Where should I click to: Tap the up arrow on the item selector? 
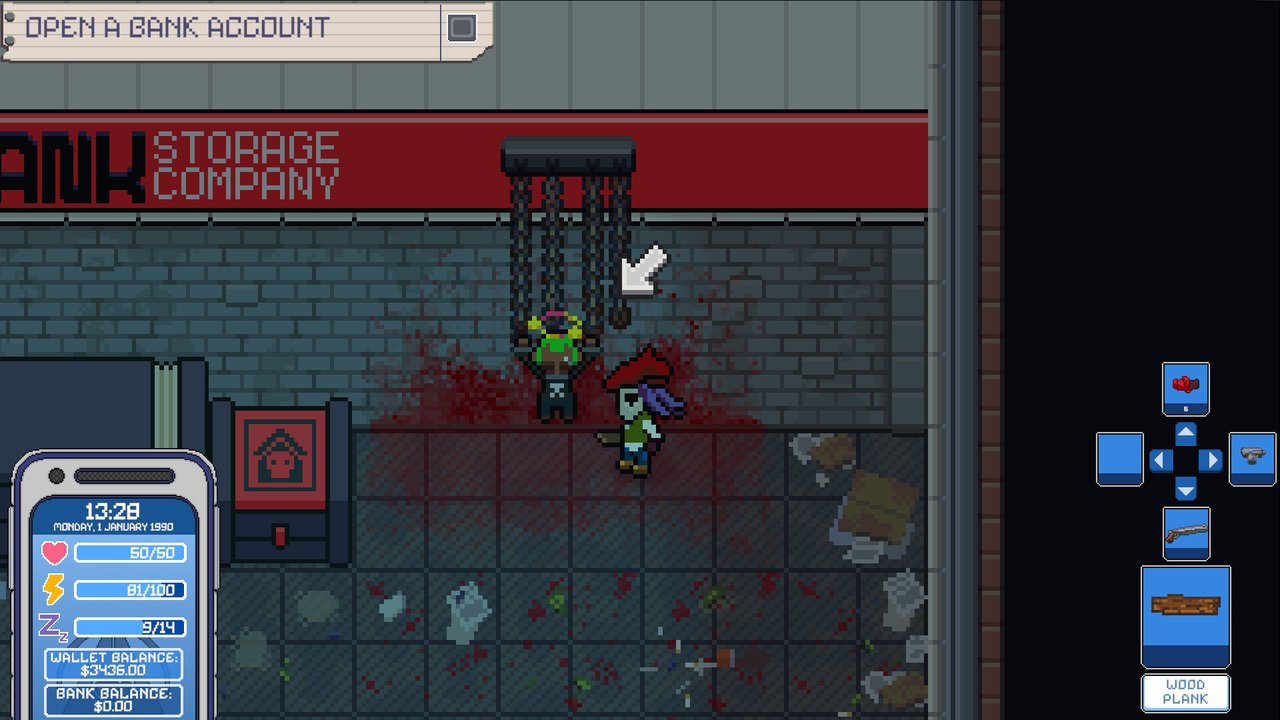click(1185, 434)
